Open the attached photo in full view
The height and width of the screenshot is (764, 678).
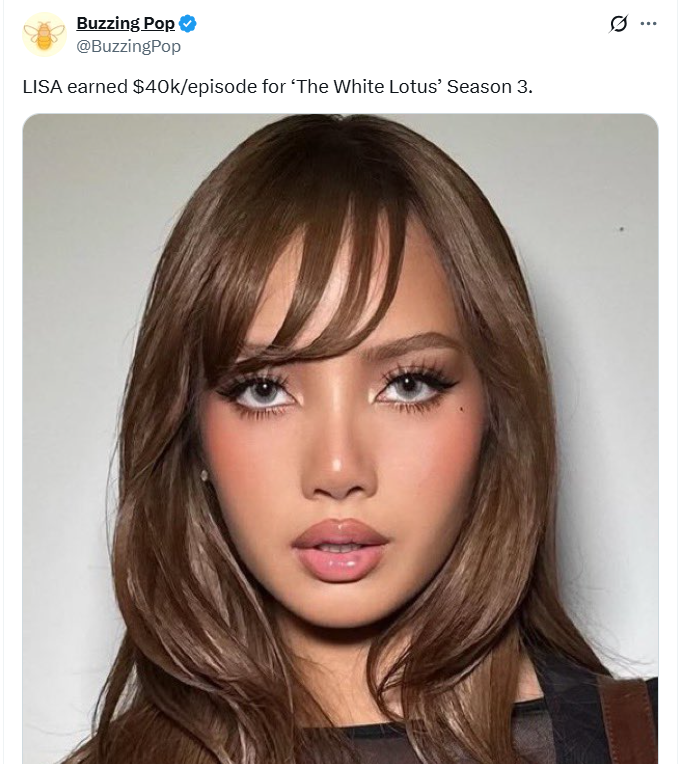click(x=340, y=440)
